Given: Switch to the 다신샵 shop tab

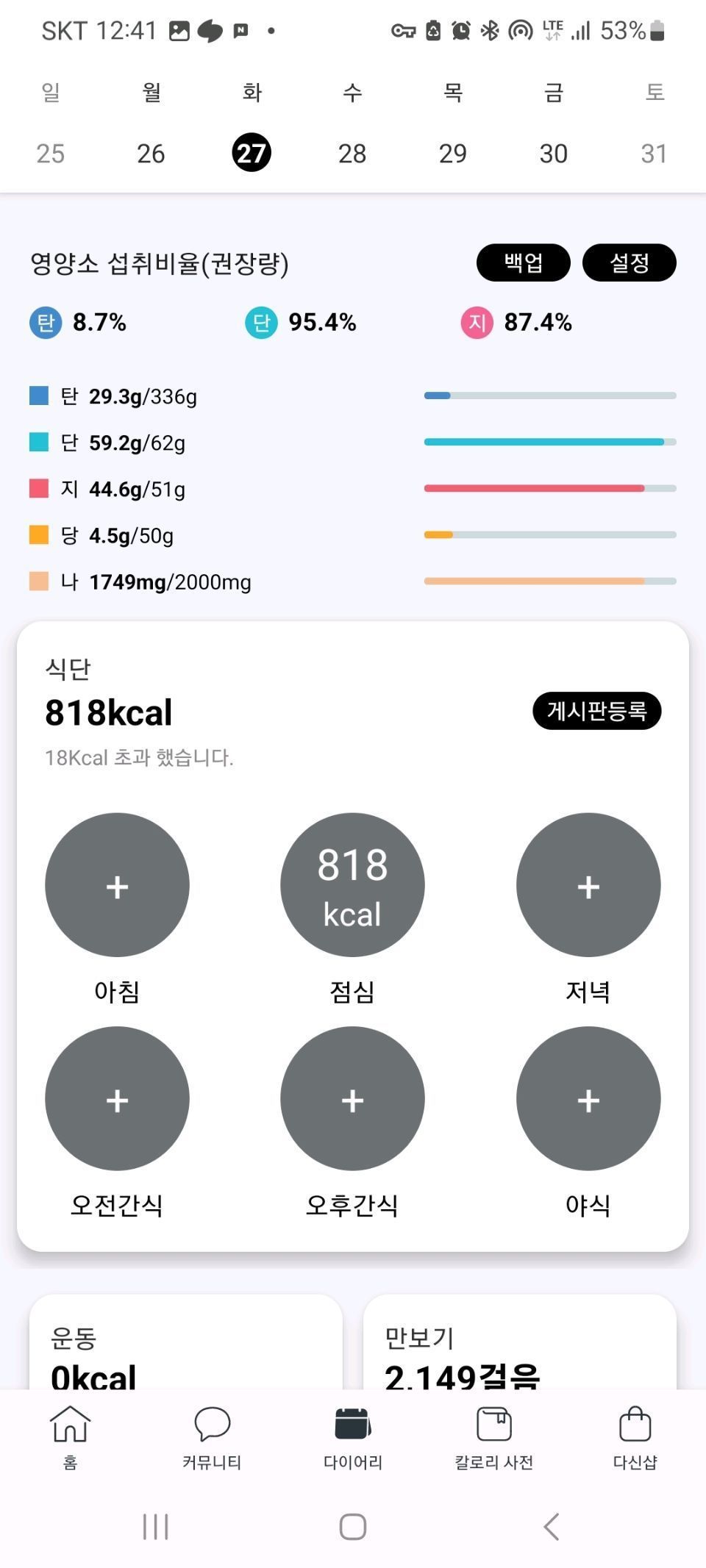Looking at the screenshot, I should pyautogui.click(x=635, y=1437).
